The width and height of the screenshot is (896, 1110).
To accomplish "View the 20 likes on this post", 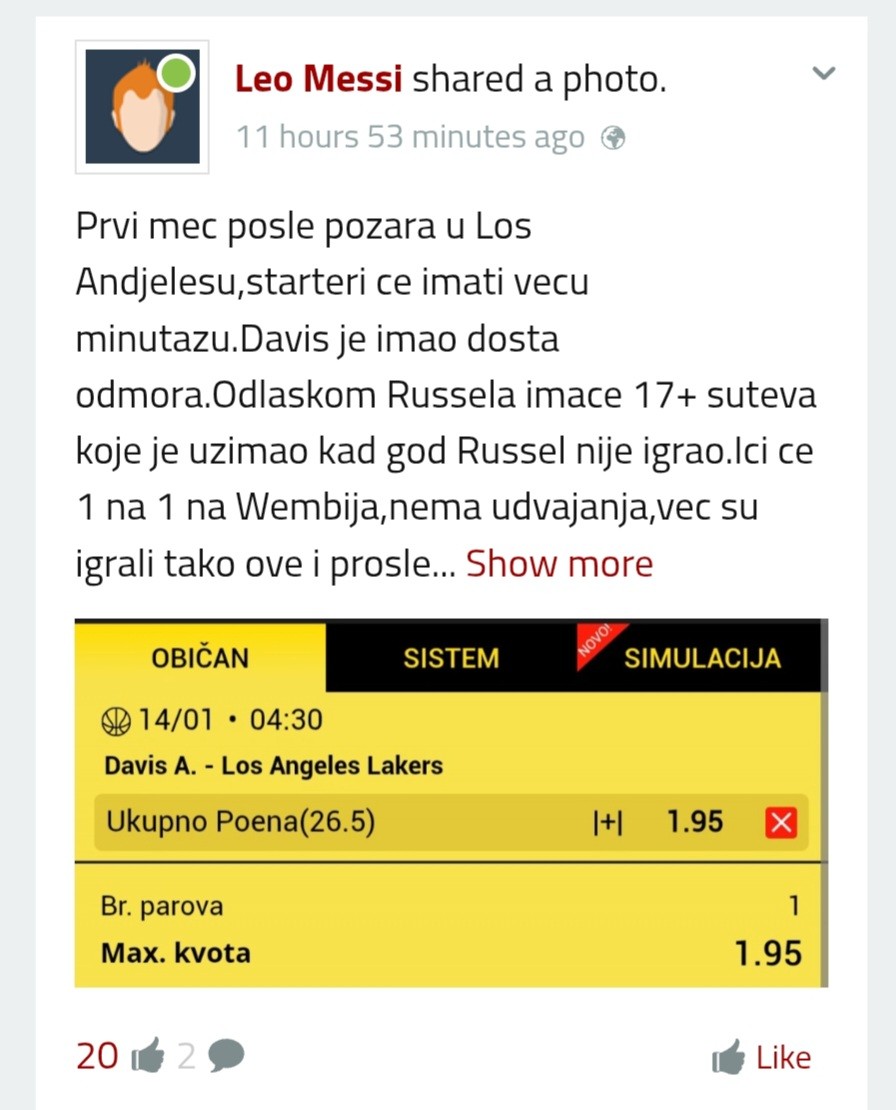I will point(119,1055).
